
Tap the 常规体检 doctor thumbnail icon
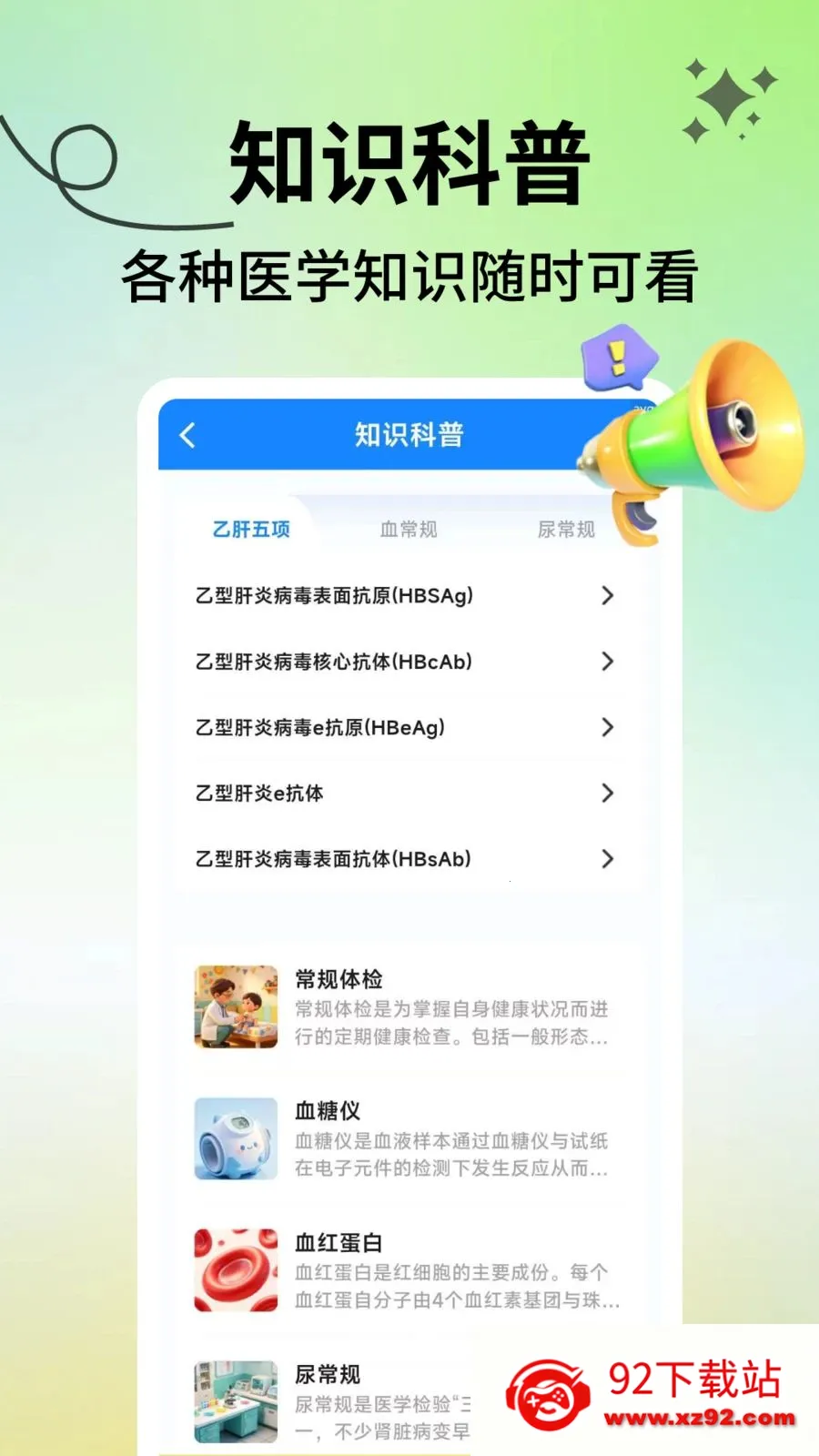click(x=235, y=1008)
